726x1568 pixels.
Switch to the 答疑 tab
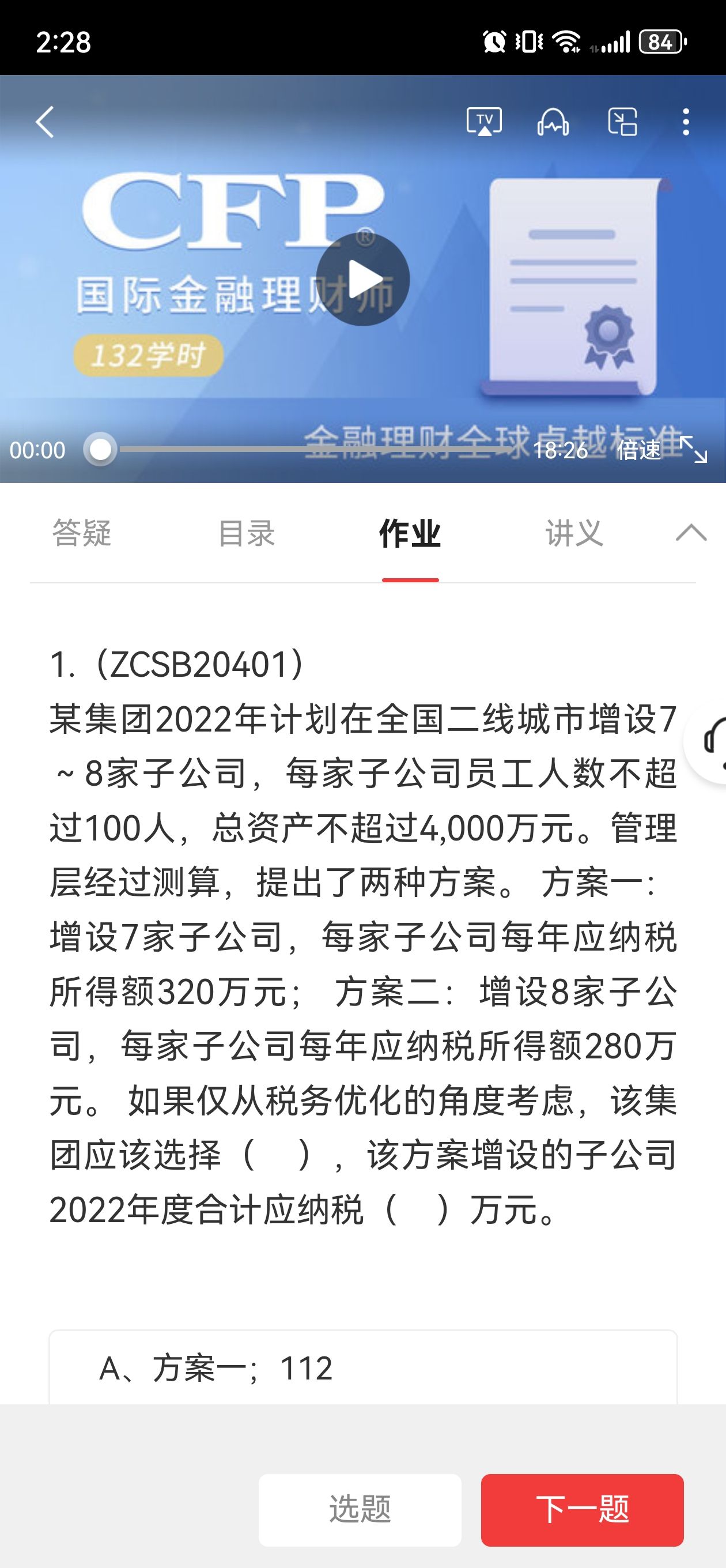[x=82, y=534]
